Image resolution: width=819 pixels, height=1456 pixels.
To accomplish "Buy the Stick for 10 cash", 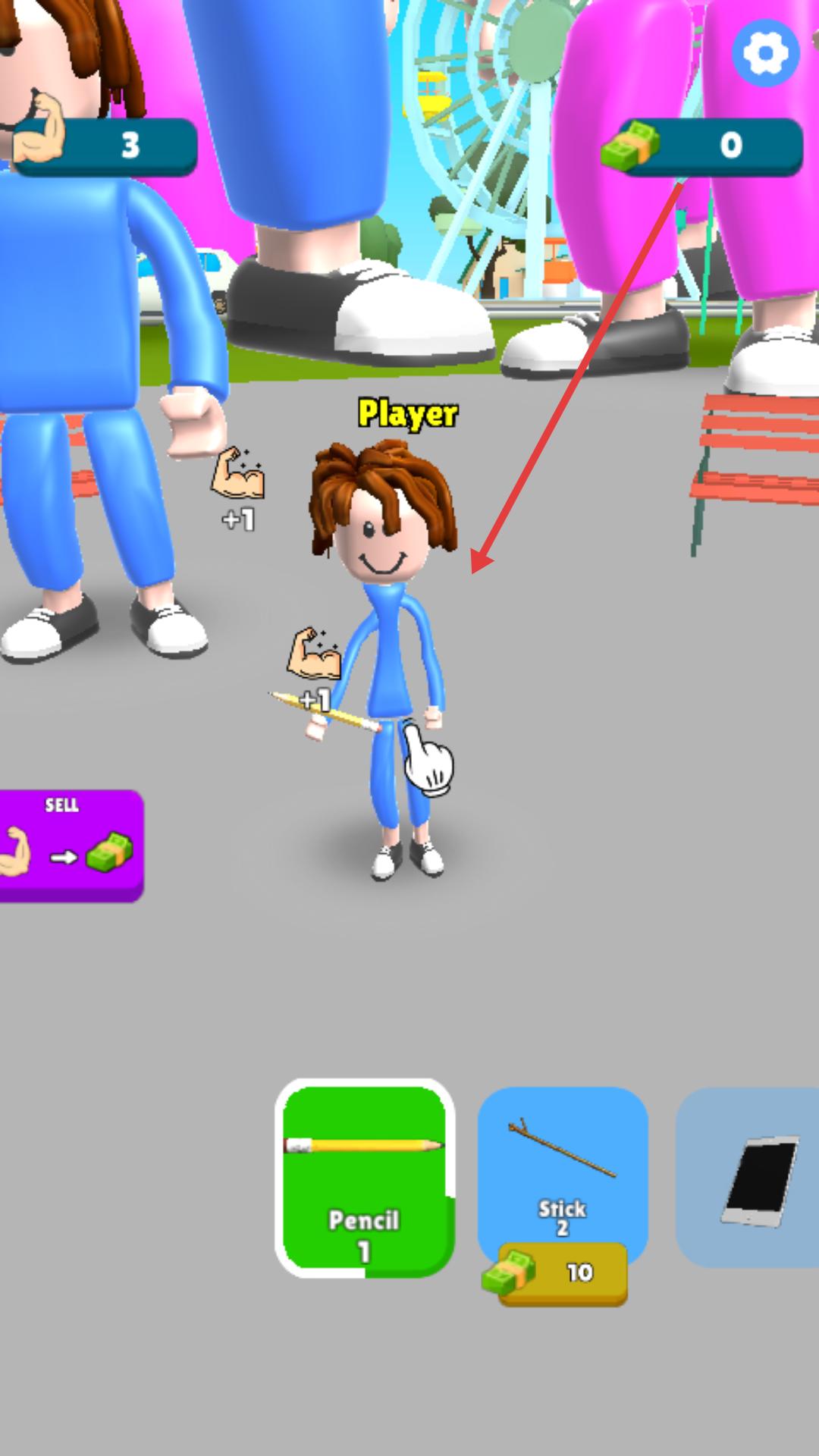I will (563, 1272).
